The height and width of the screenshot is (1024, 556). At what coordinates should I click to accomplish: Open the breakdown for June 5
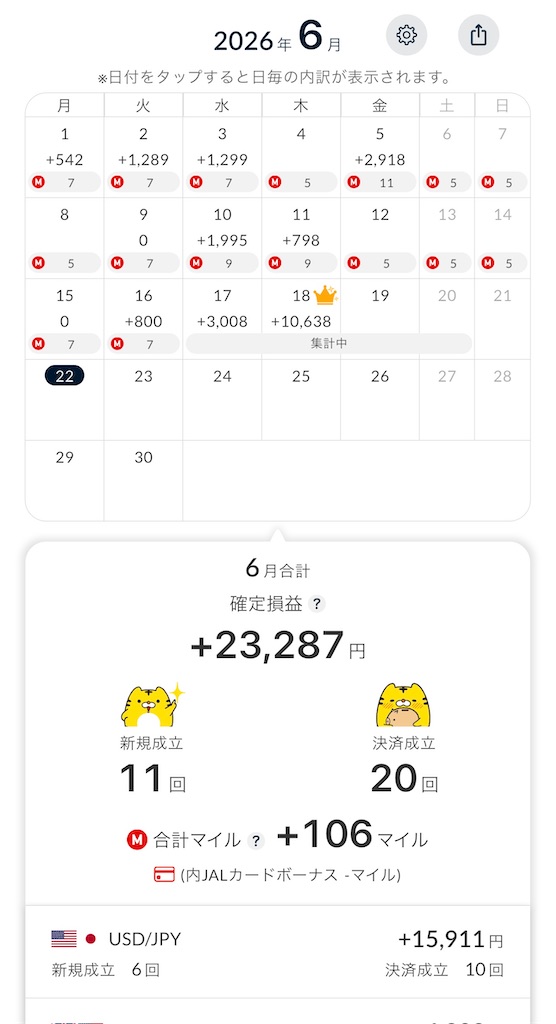(x=380, y=157)
